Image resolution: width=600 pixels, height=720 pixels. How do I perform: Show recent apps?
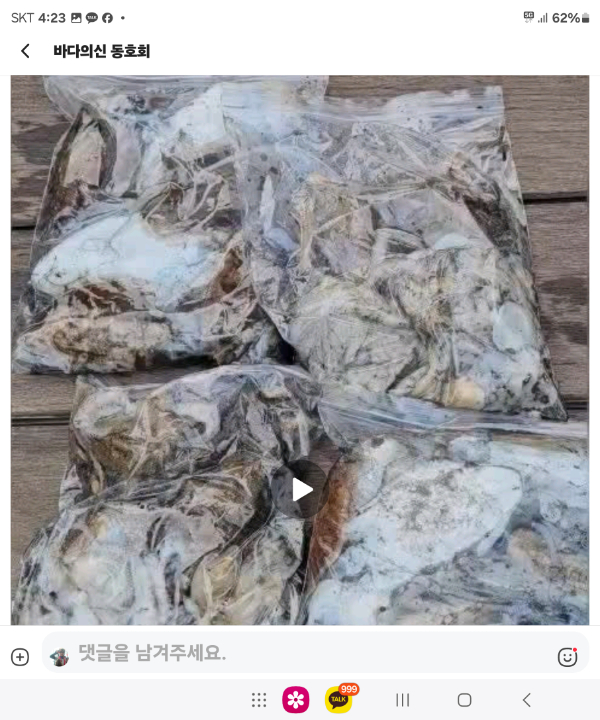(403, 700)
